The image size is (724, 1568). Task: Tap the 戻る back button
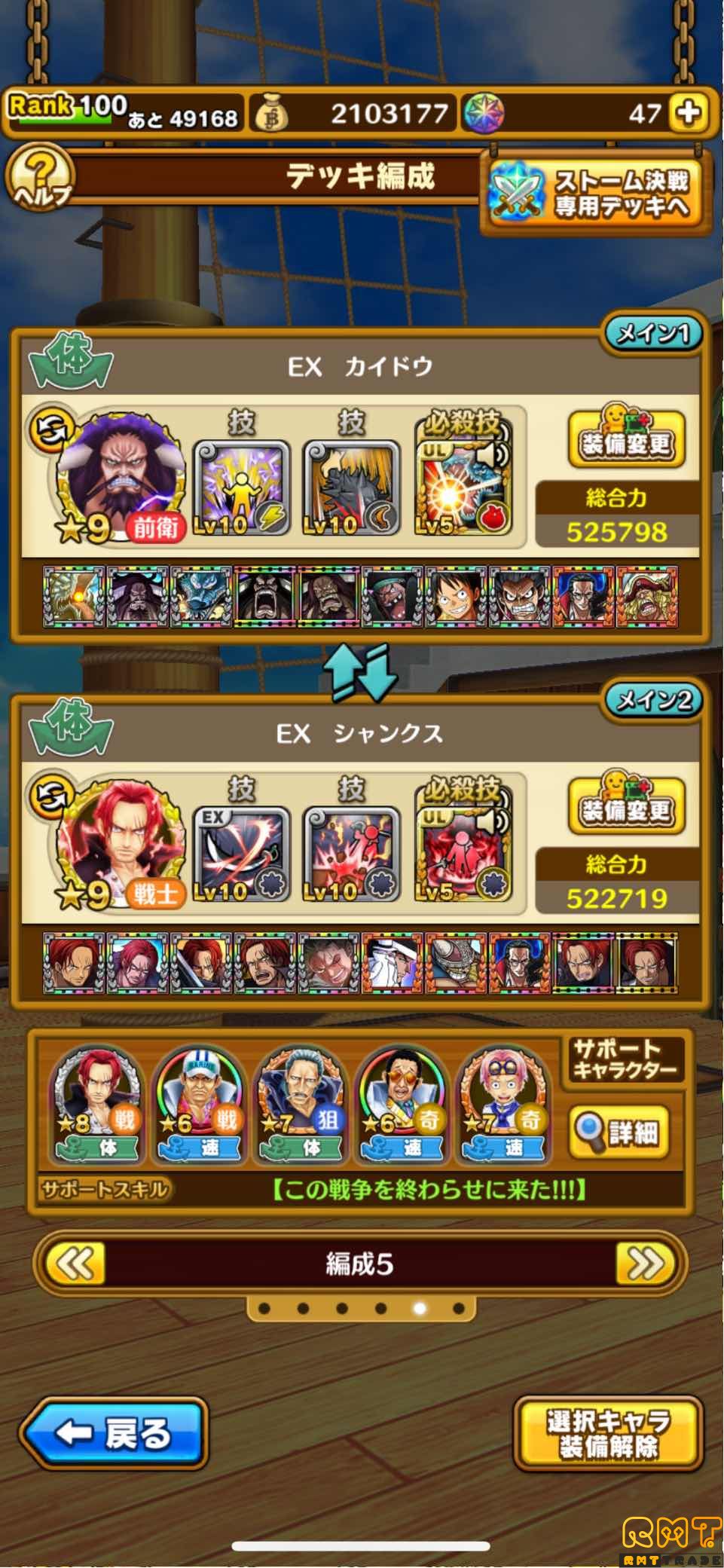[113, 1434]
